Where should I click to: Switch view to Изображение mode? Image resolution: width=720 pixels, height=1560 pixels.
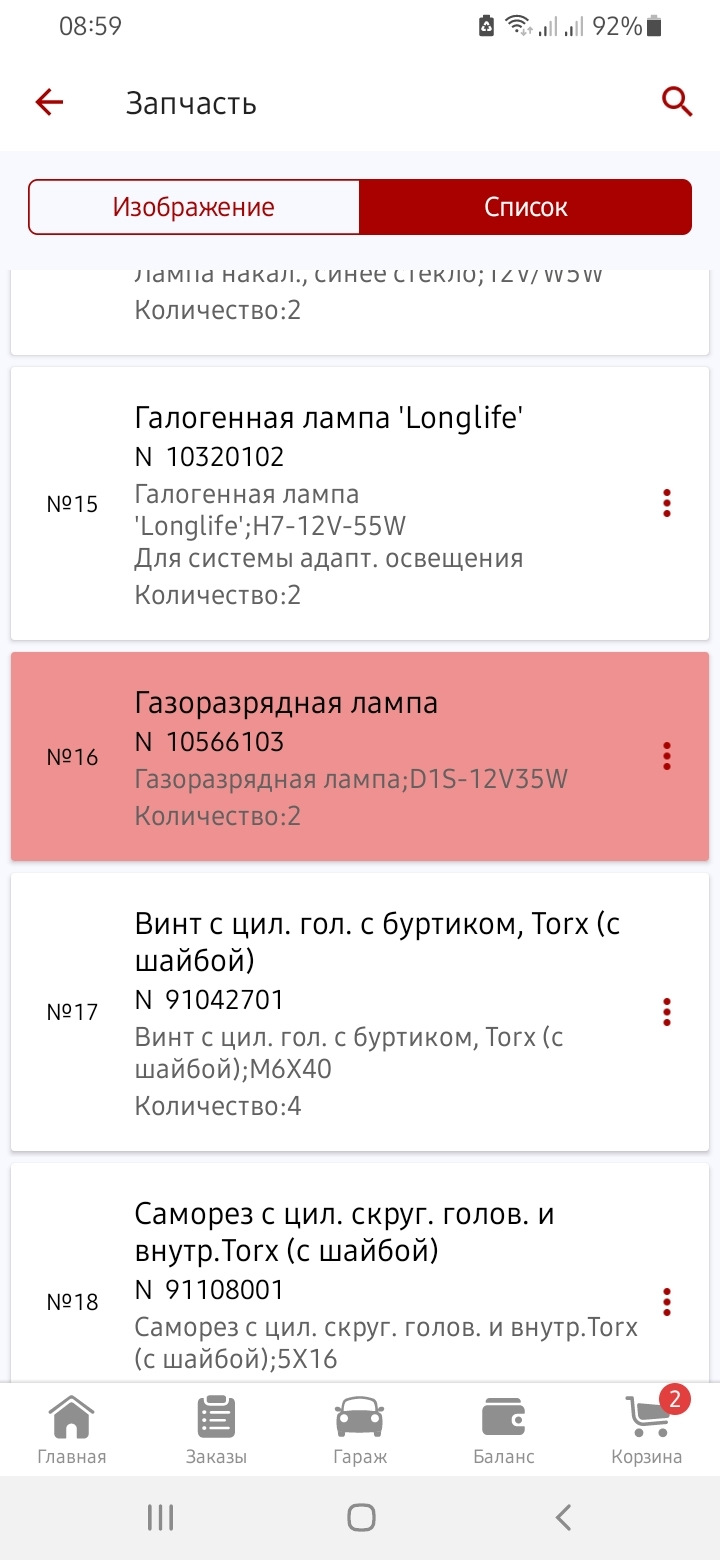point(194,206)
